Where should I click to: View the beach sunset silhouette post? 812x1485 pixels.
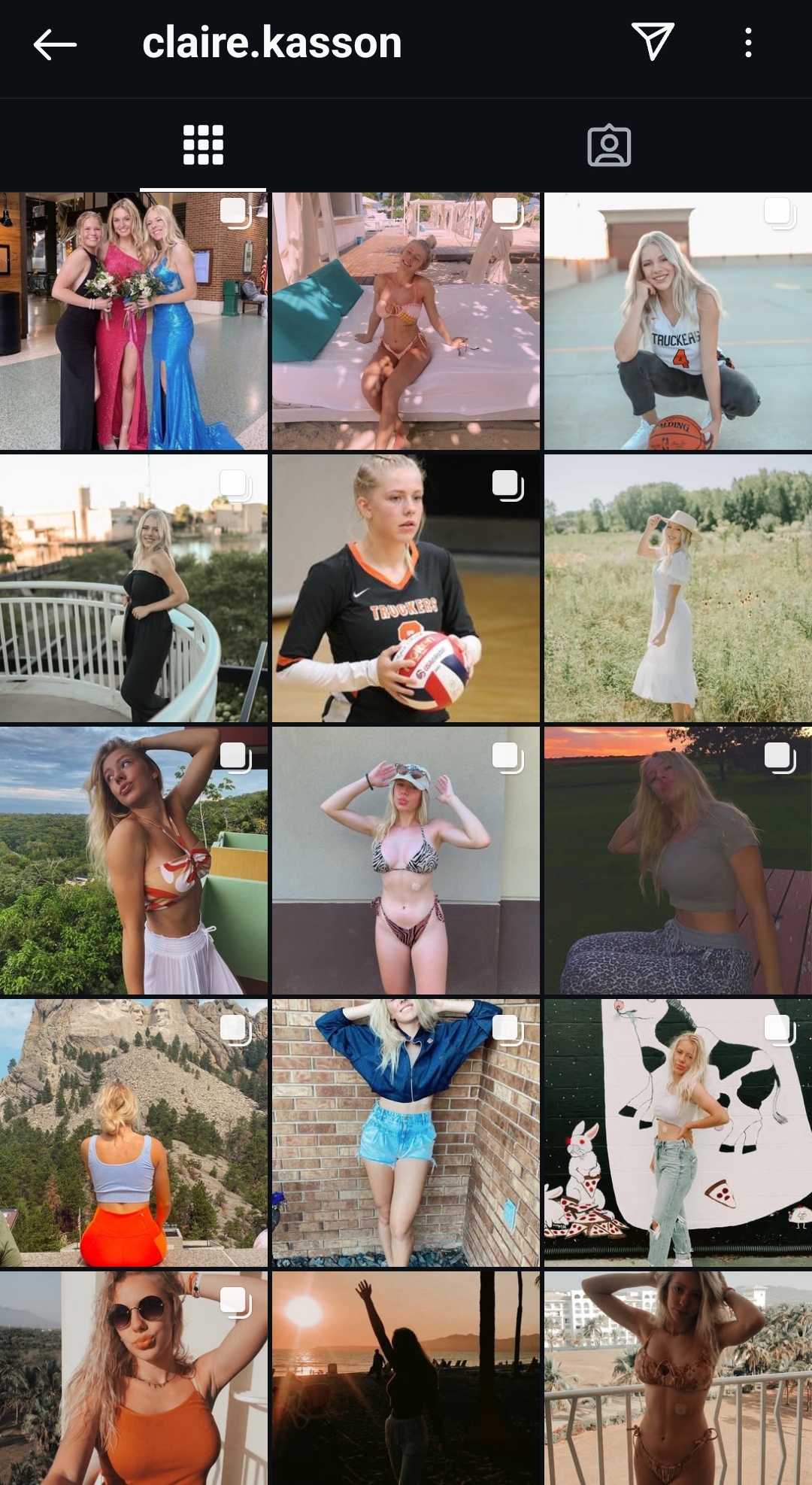point(406,1378)
